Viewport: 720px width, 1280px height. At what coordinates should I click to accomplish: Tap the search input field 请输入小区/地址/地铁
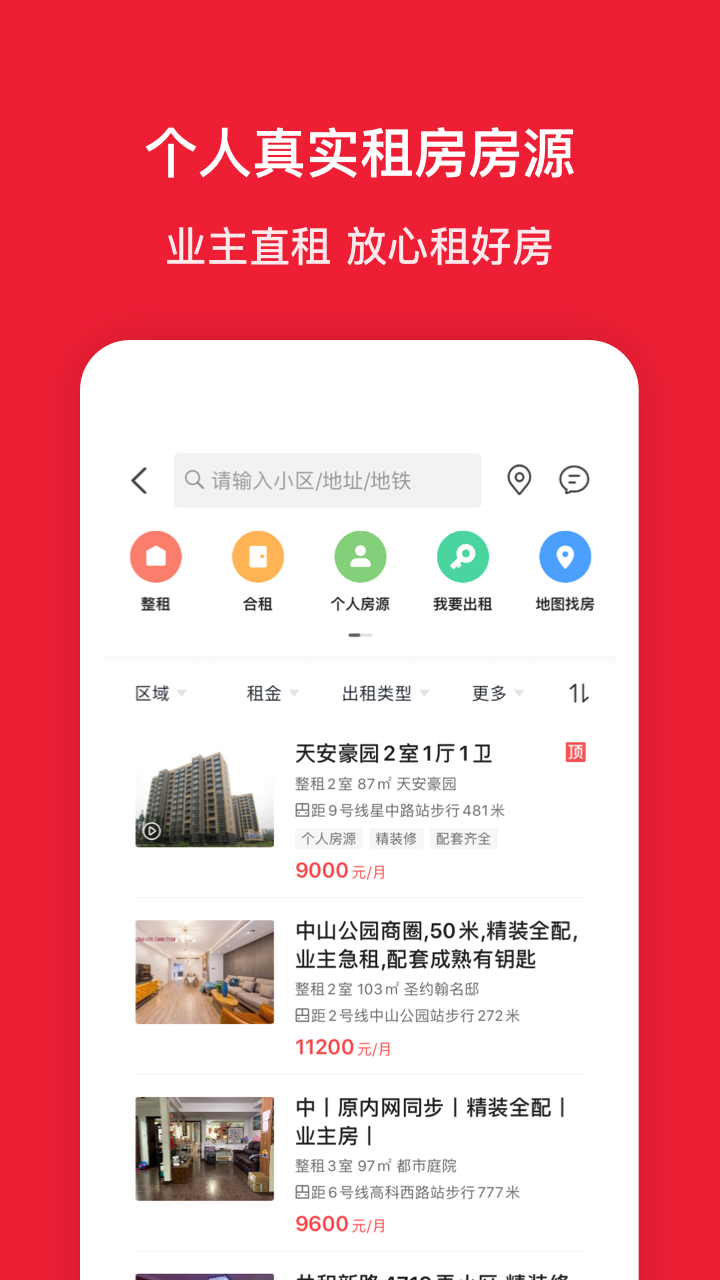[327, 480]
